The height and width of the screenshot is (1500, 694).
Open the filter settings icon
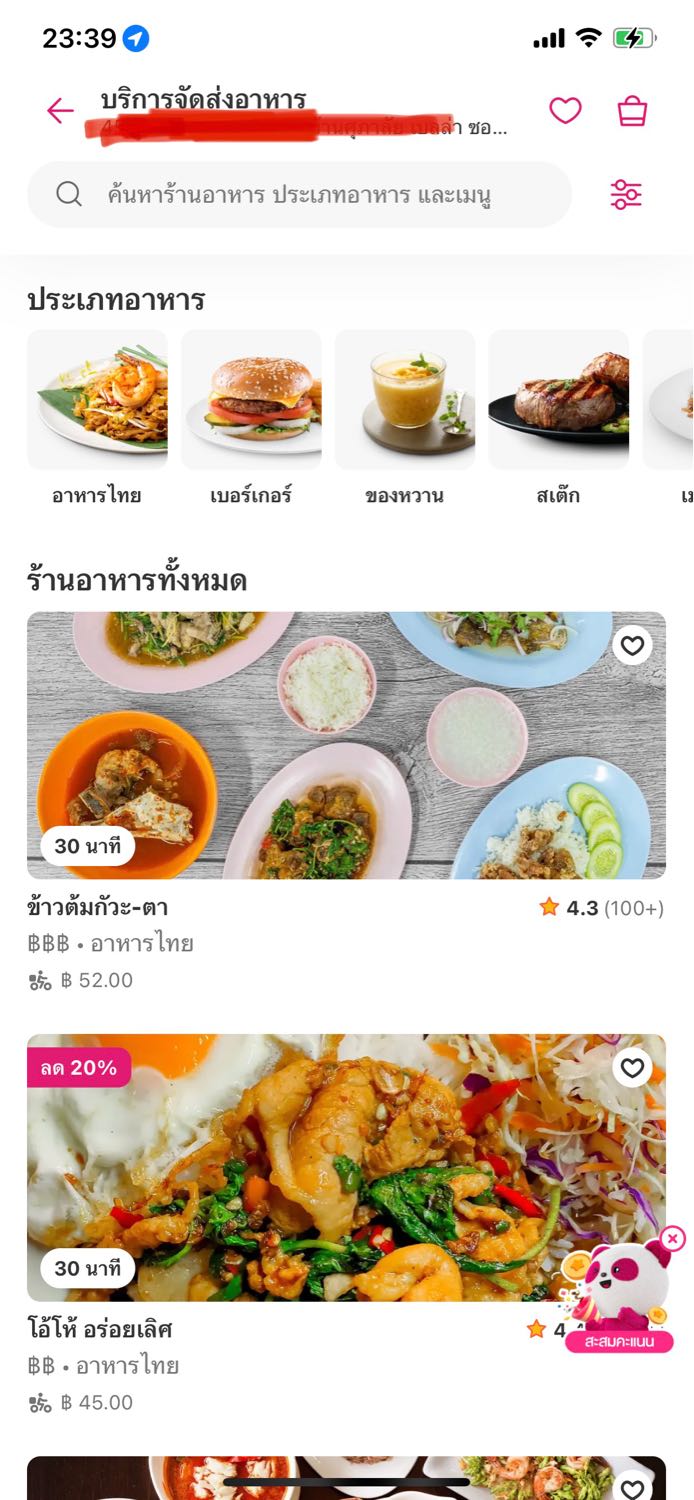tap(626, 194)
